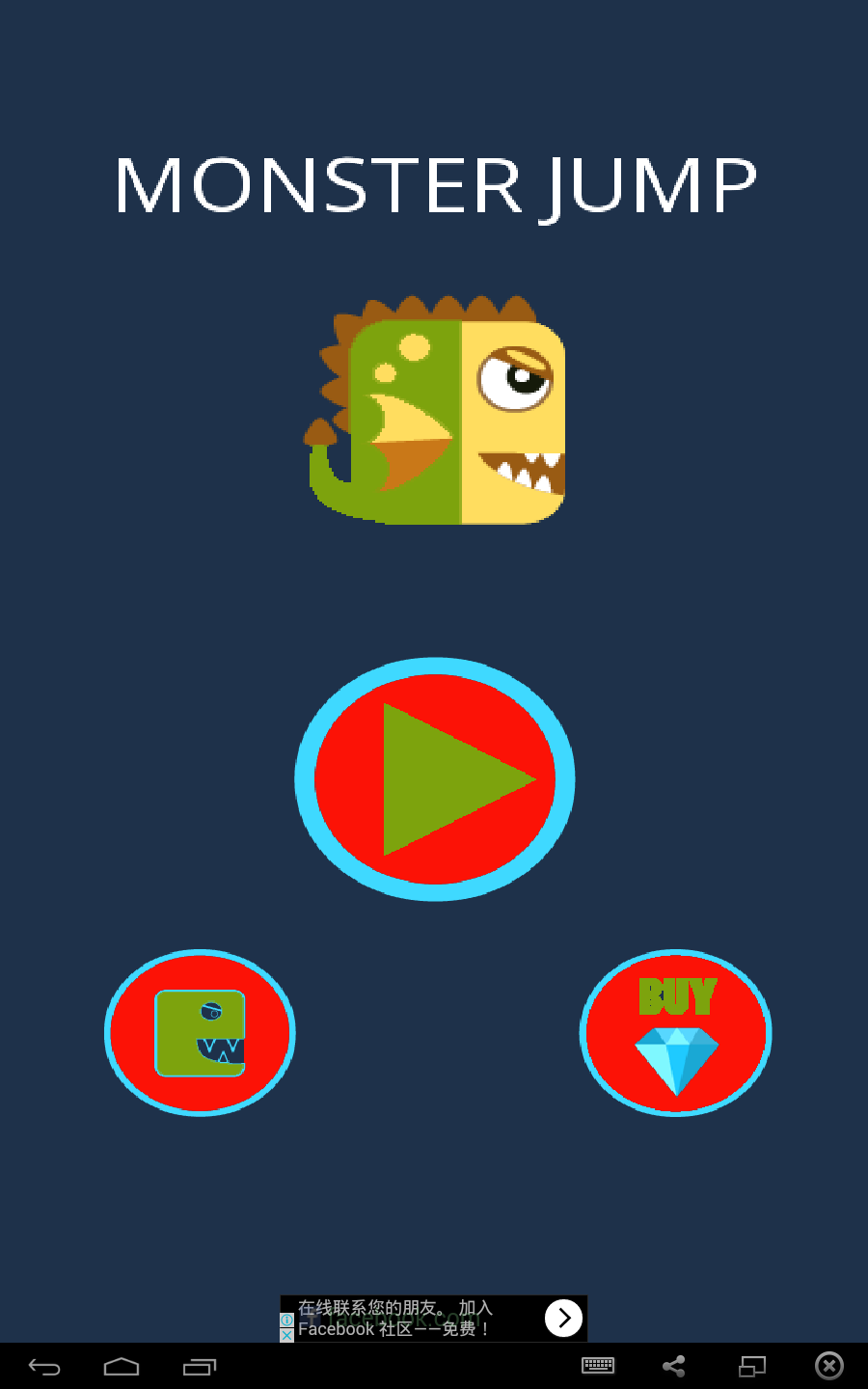This screenshot has width=868, height=1389.
Task: Open recent apps in the navigation bar
Action: [200, 1366]
